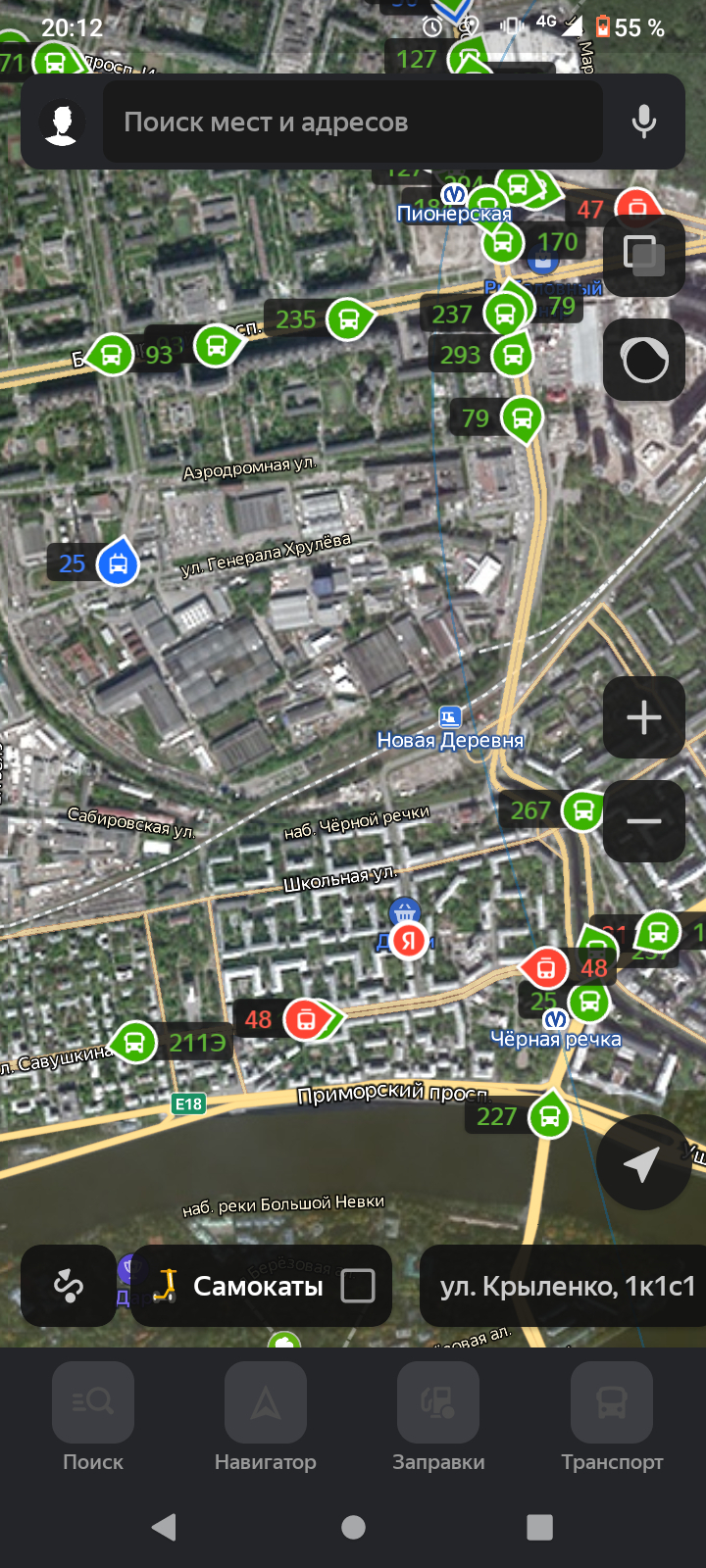
Task: Switch to the Навигатор tab
Action: click(x=266, y=1418)
